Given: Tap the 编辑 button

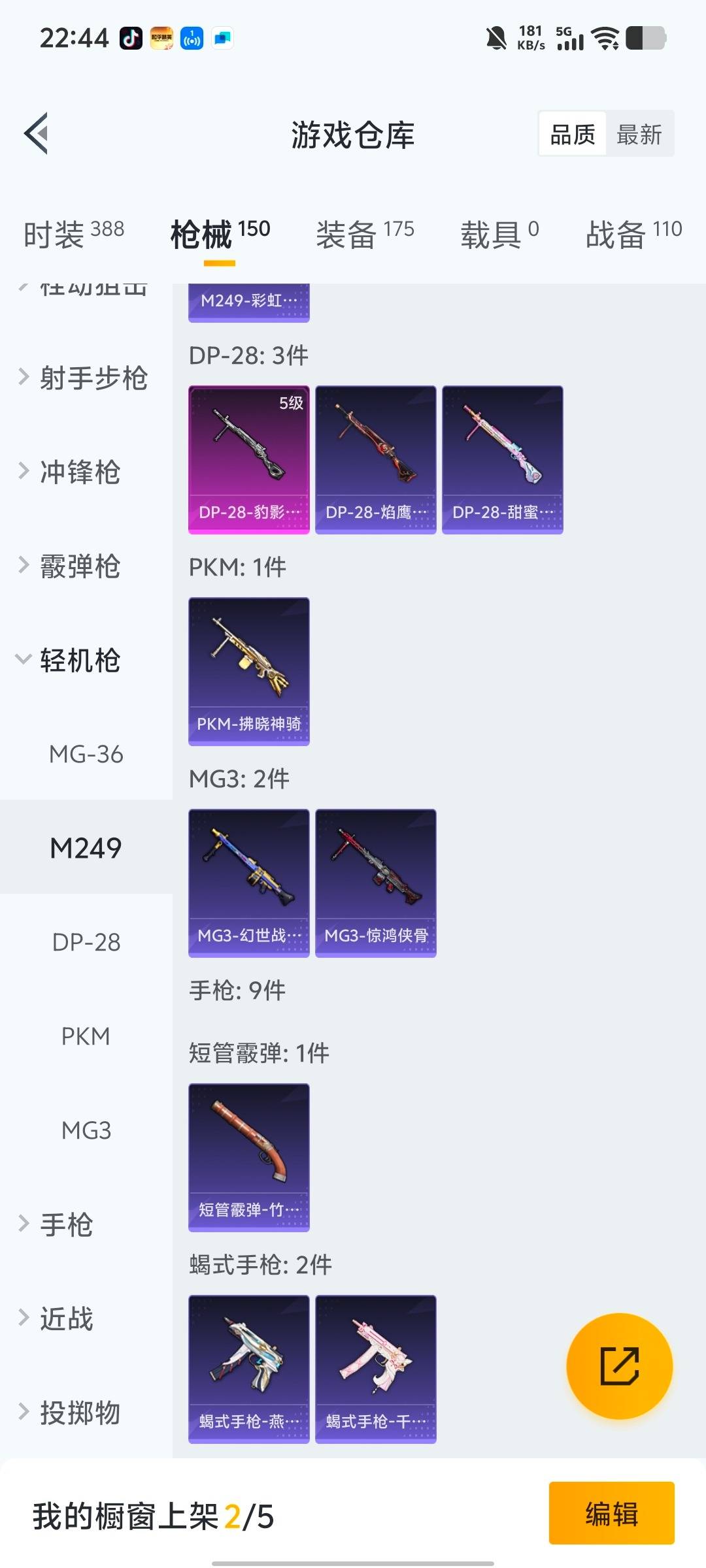Looking at the screenshot, I should point(611,1513).
